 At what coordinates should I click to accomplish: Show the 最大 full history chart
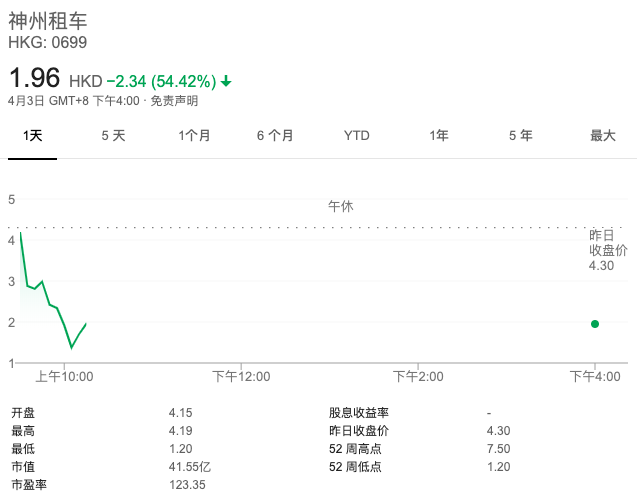pos(603,136)
